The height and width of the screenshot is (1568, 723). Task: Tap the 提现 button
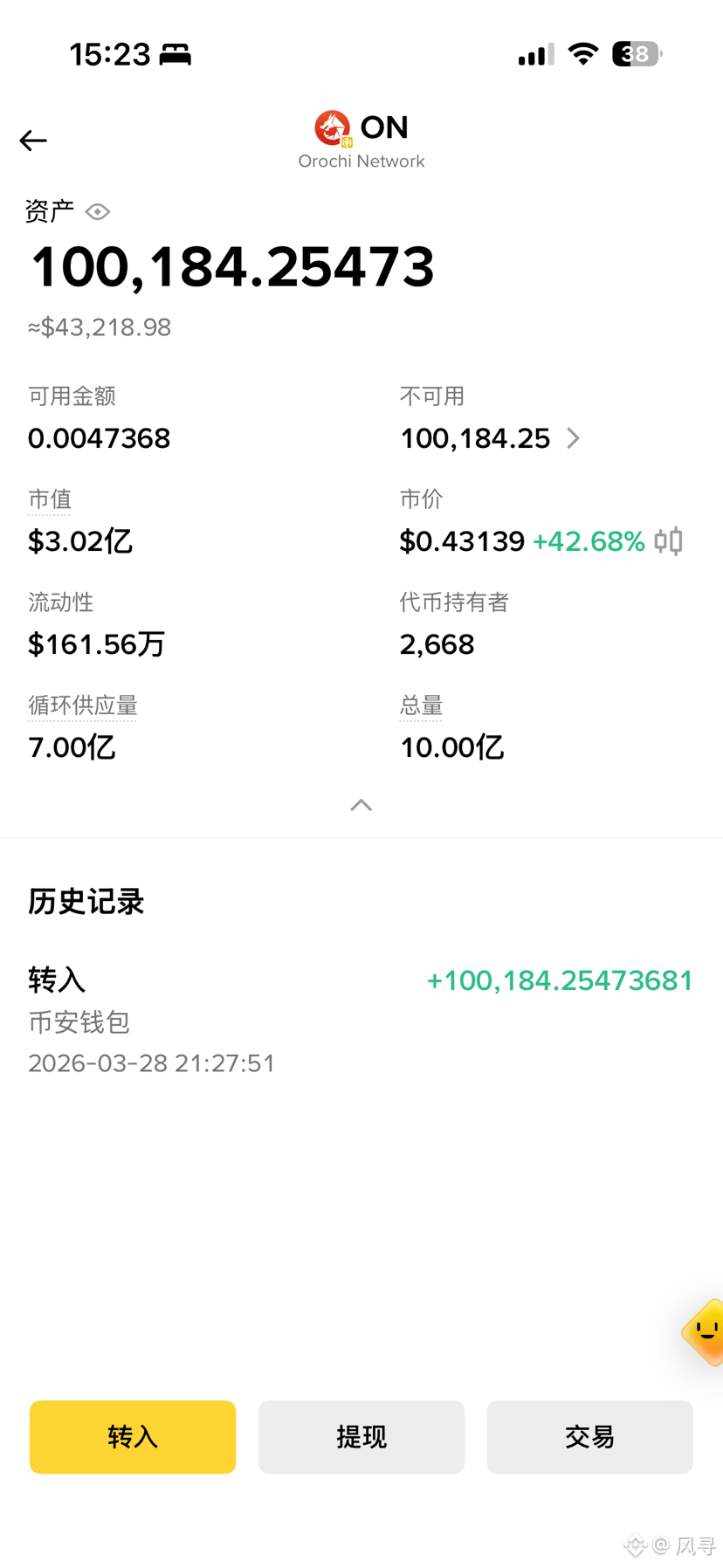[x=361, y=1437]
